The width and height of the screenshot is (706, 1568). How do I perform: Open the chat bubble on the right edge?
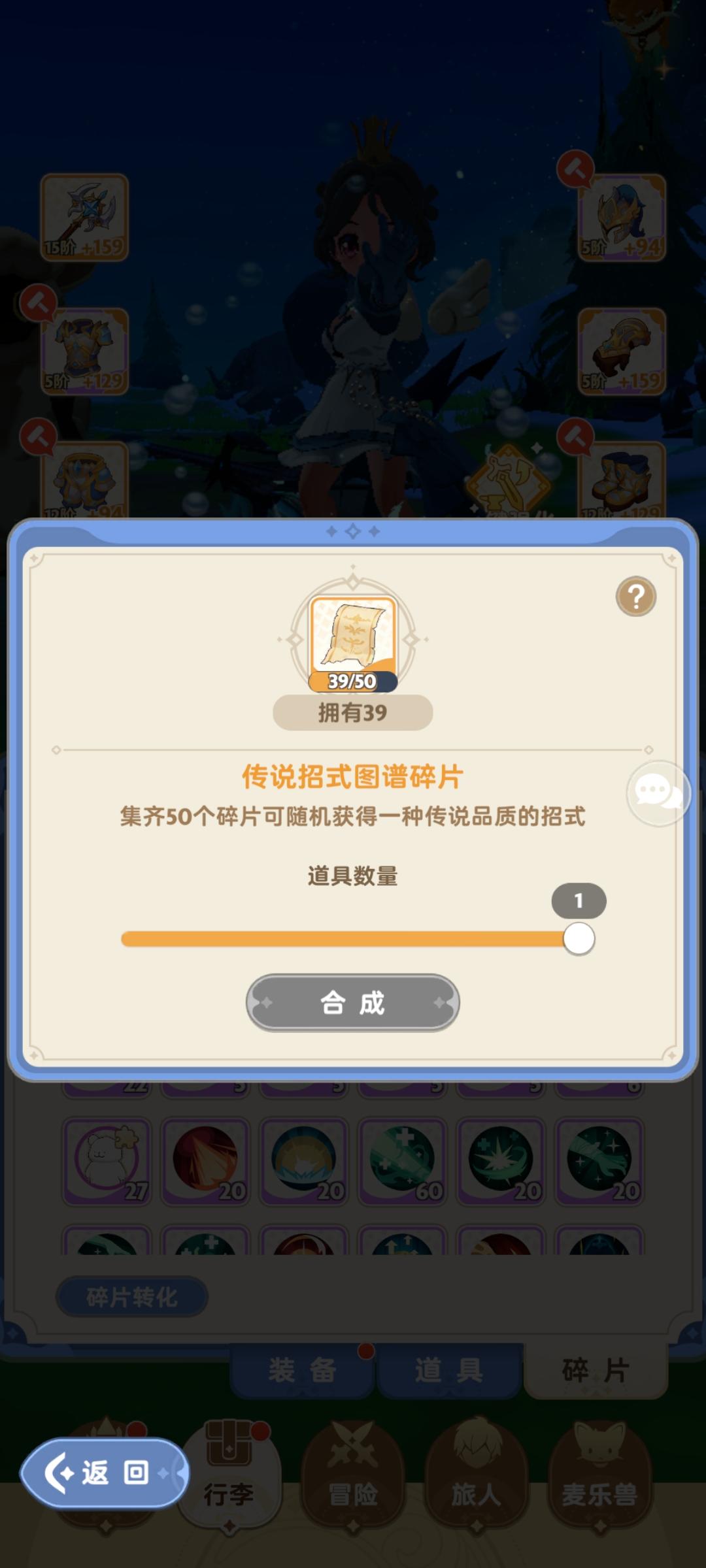[659, 792]
